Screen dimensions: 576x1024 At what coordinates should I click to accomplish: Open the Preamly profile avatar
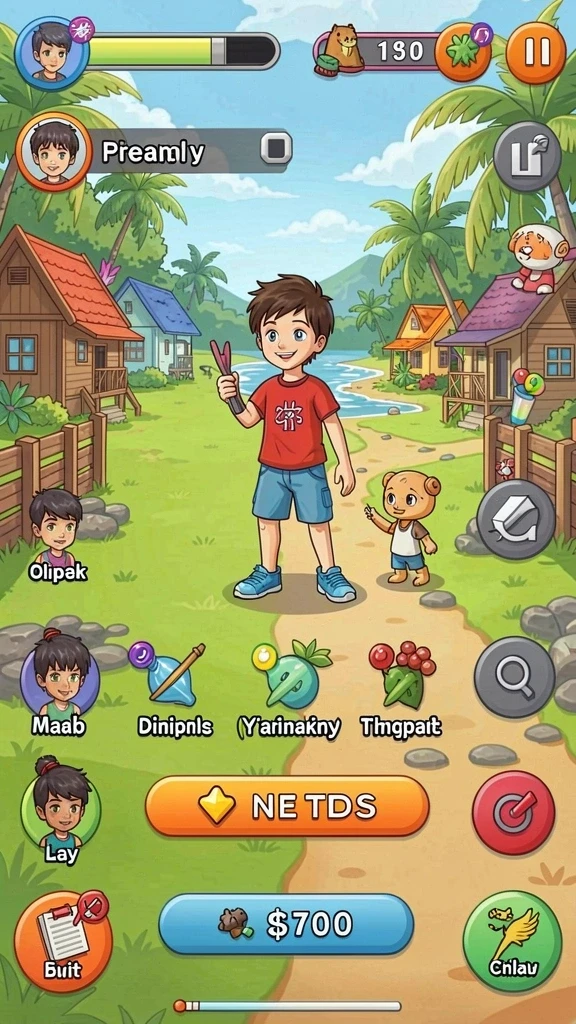click(54, 152)
